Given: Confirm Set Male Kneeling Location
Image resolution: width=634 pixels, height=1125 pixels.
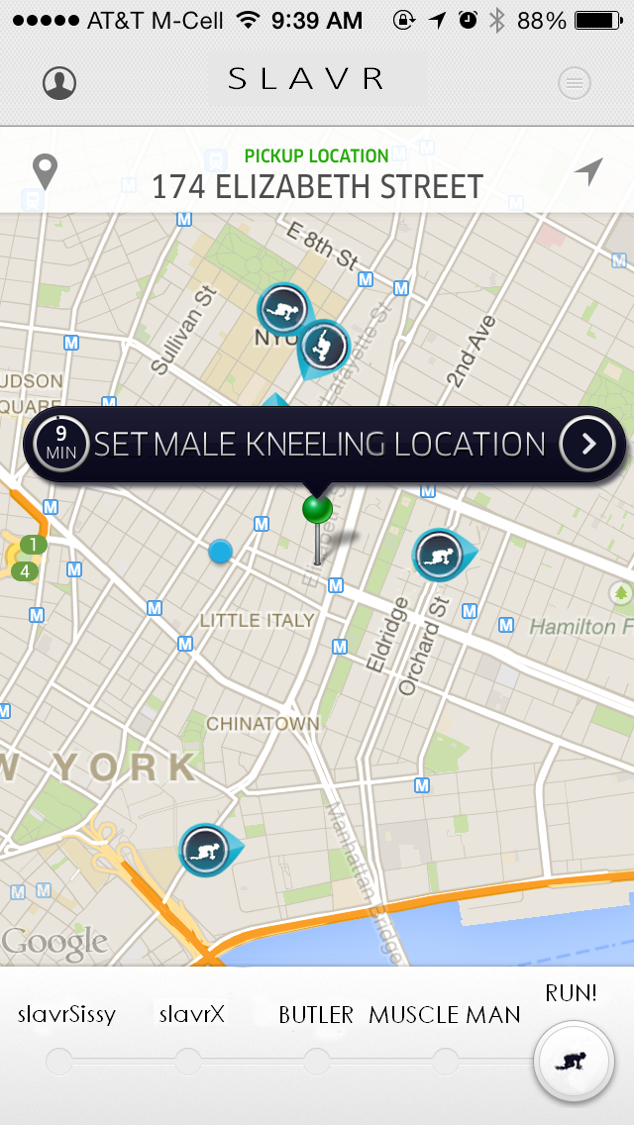Looking at the screenshot, I should [x=587, y=444].
